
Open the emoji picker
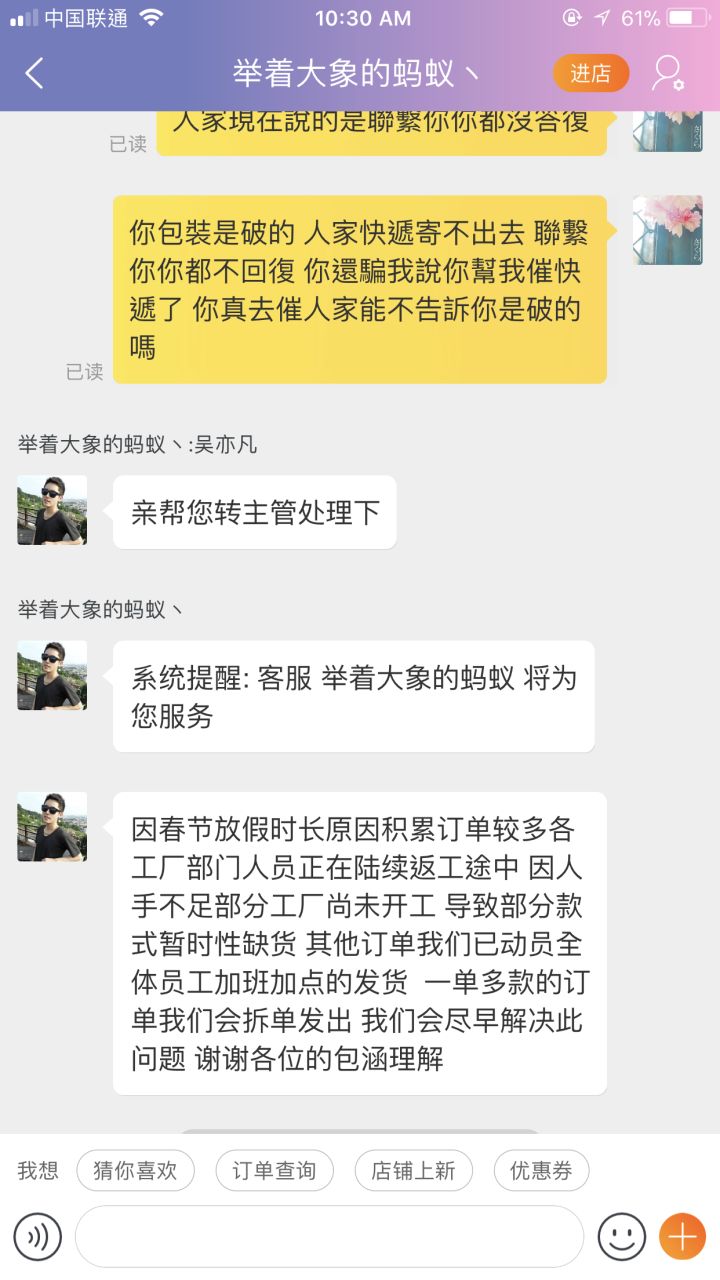[621, 1237]
